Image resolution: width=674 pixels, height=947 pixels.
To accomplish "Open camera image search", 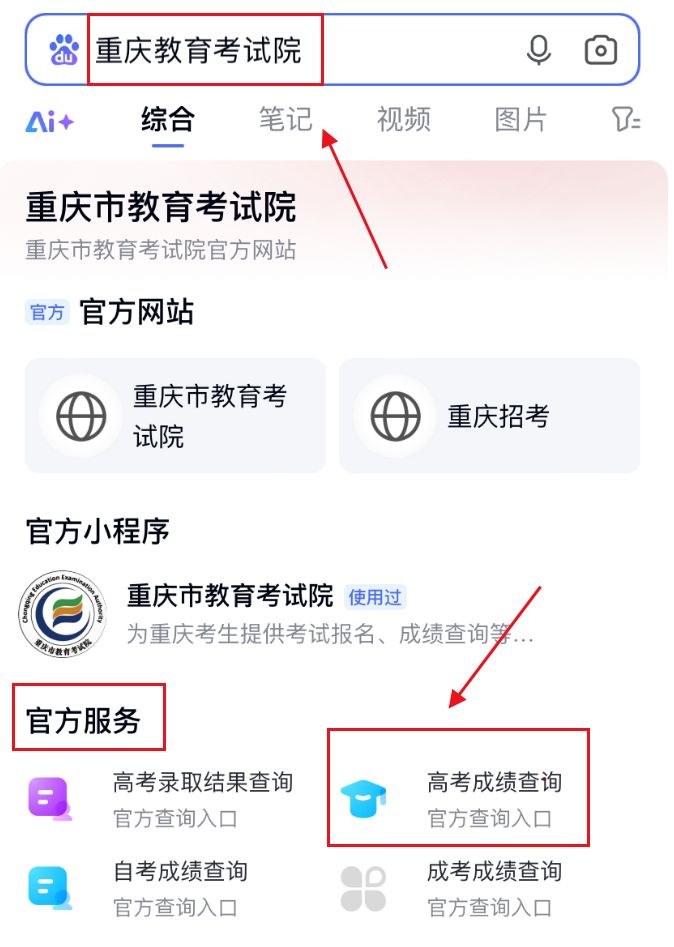I will pos(600,49).
